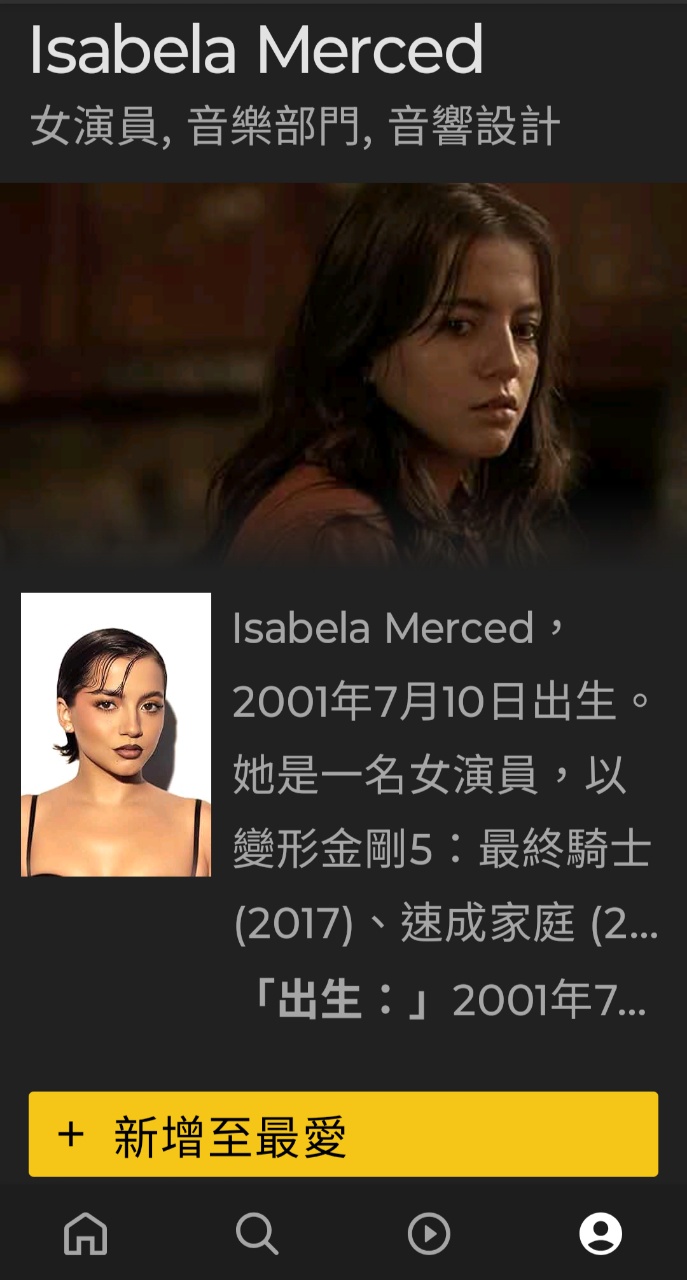Switch to the video play tab
This screenshot has height=1280, width=687.
click(429, 1234)
